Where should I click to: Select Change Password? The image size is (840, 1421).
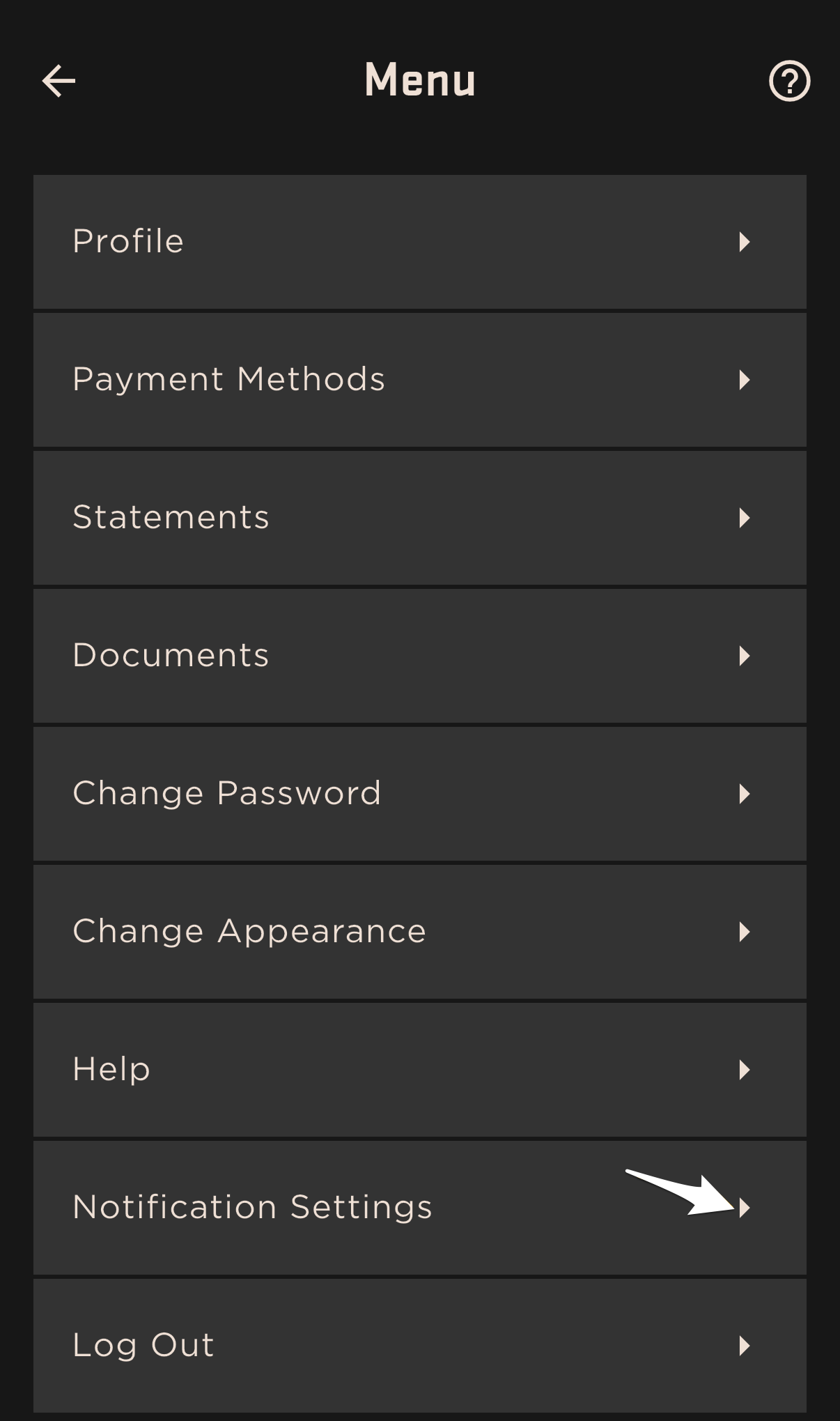420,794
